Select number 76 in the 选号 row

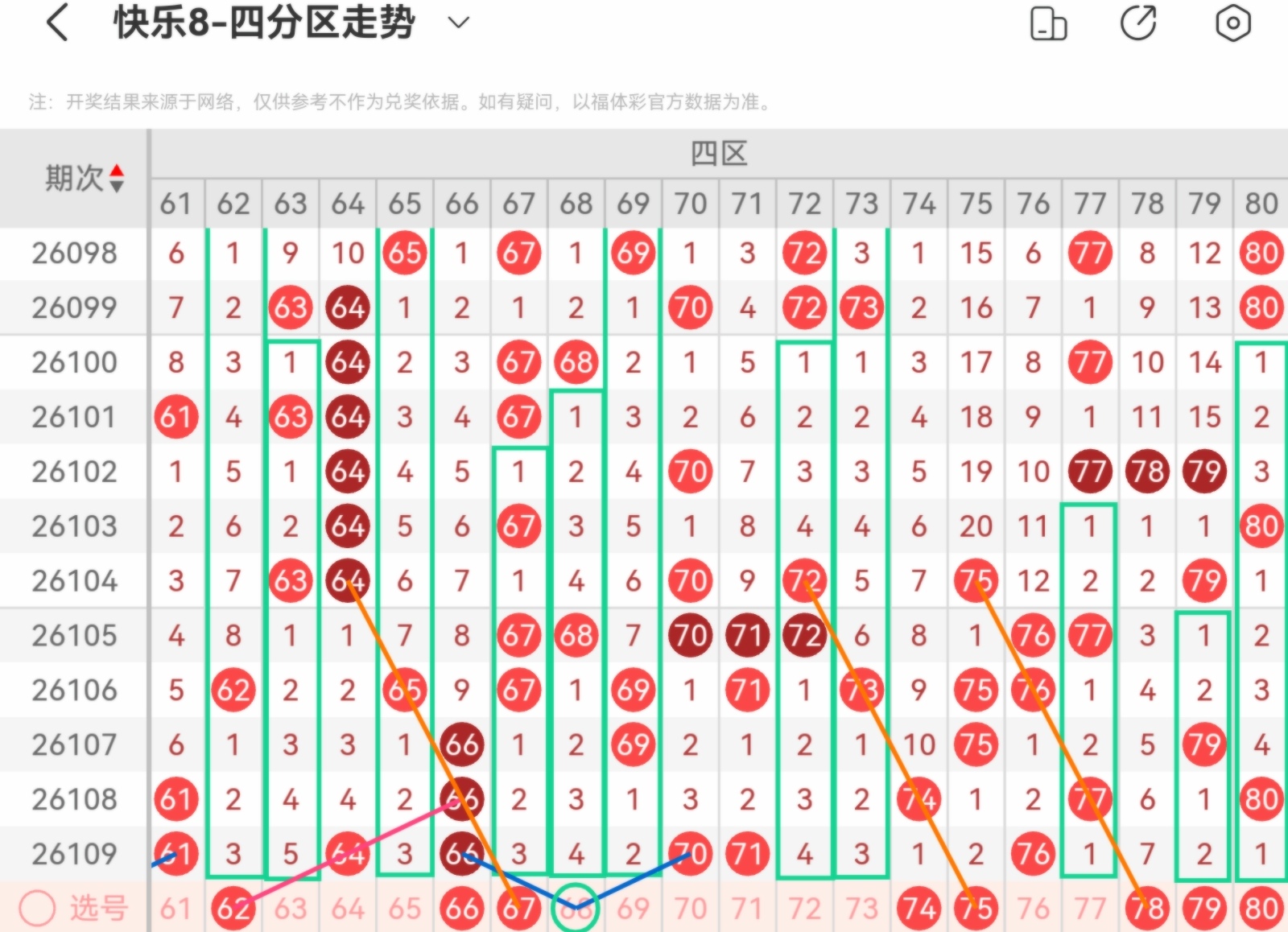(1034, 909)
